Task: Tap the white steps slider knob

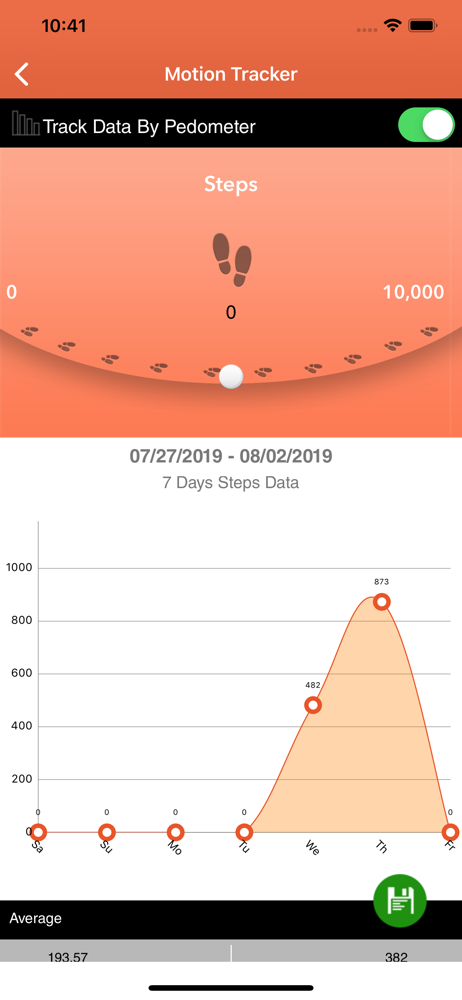Action: point(231,376)
